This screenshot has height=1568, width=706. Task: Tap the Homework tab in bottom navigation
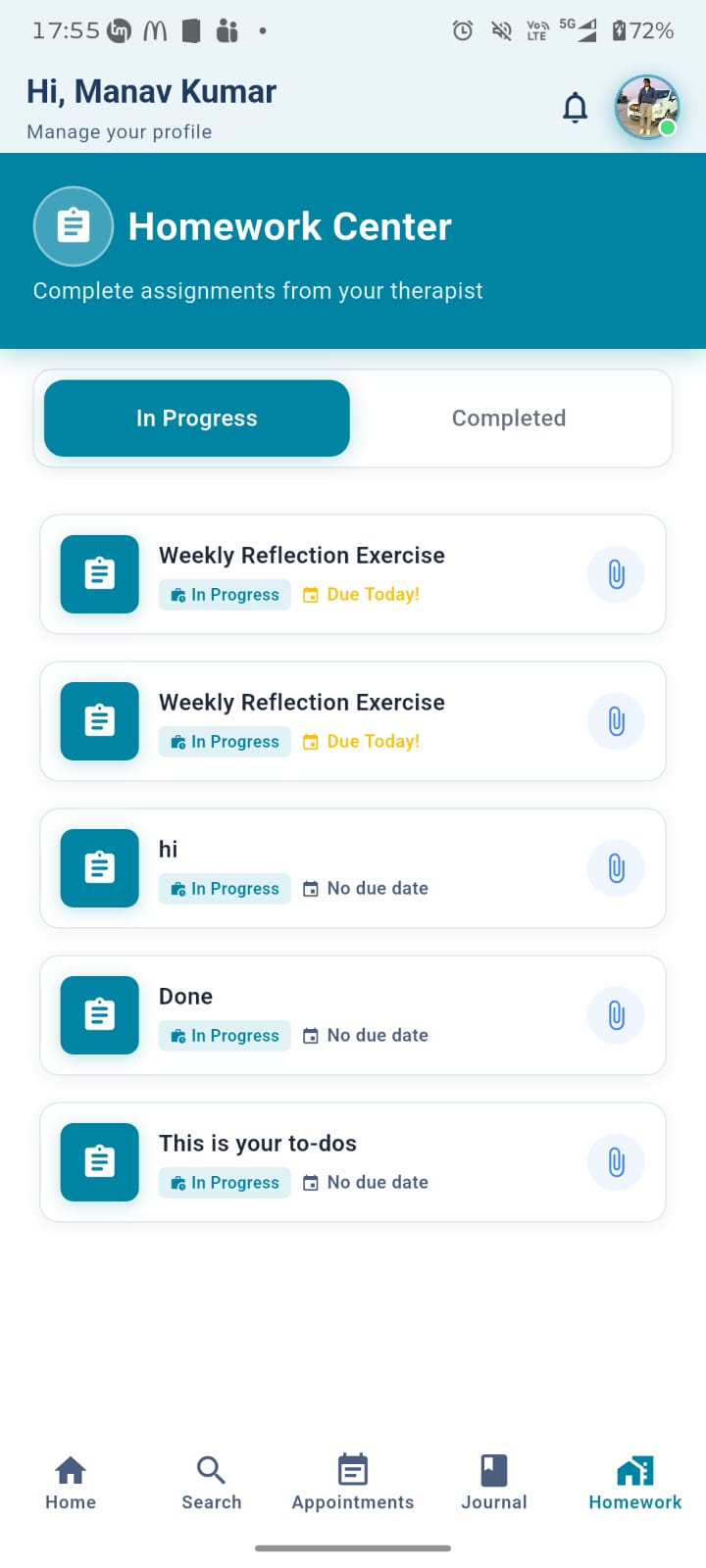click(x=635, y=1482)
